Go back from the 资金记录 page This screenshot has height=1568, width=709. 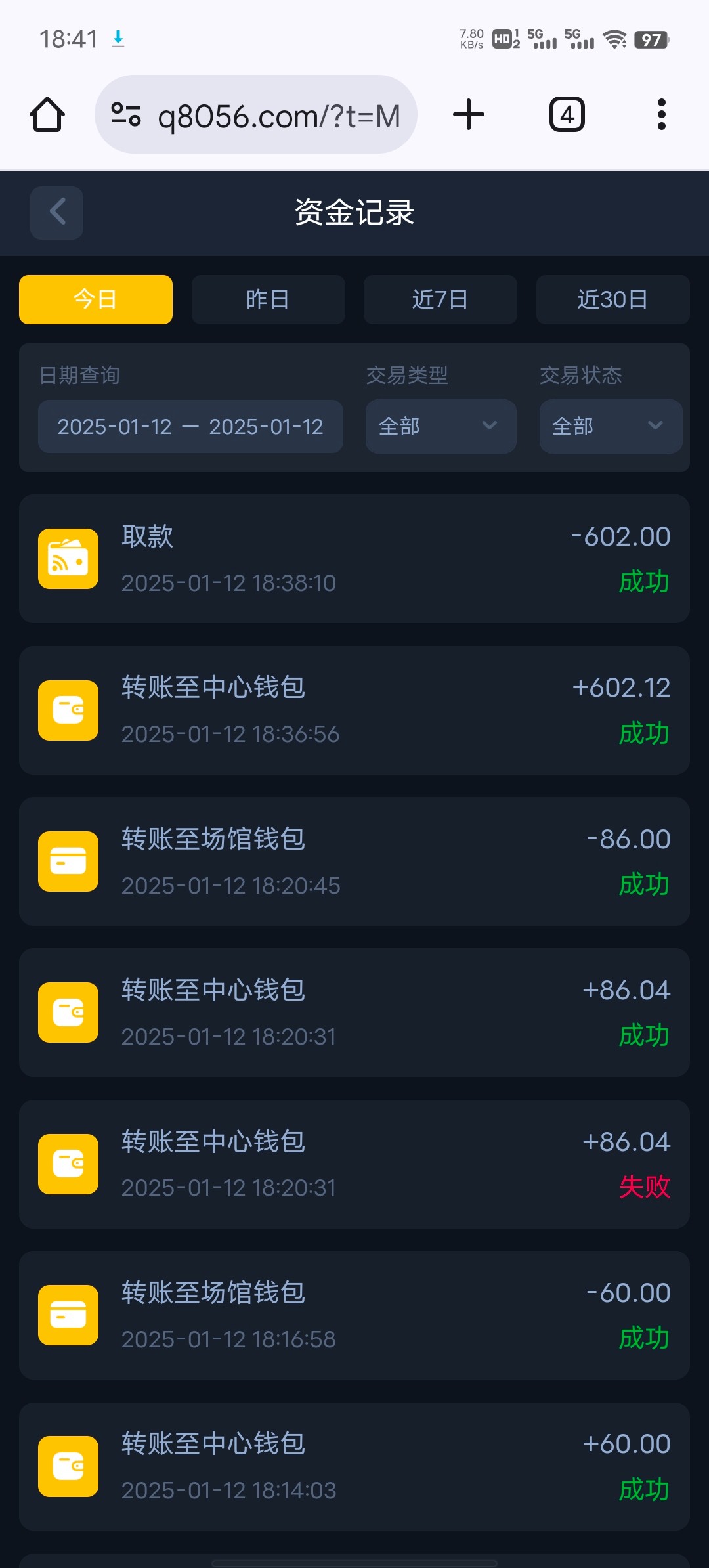pyautogui.click(x=56, y=213)
